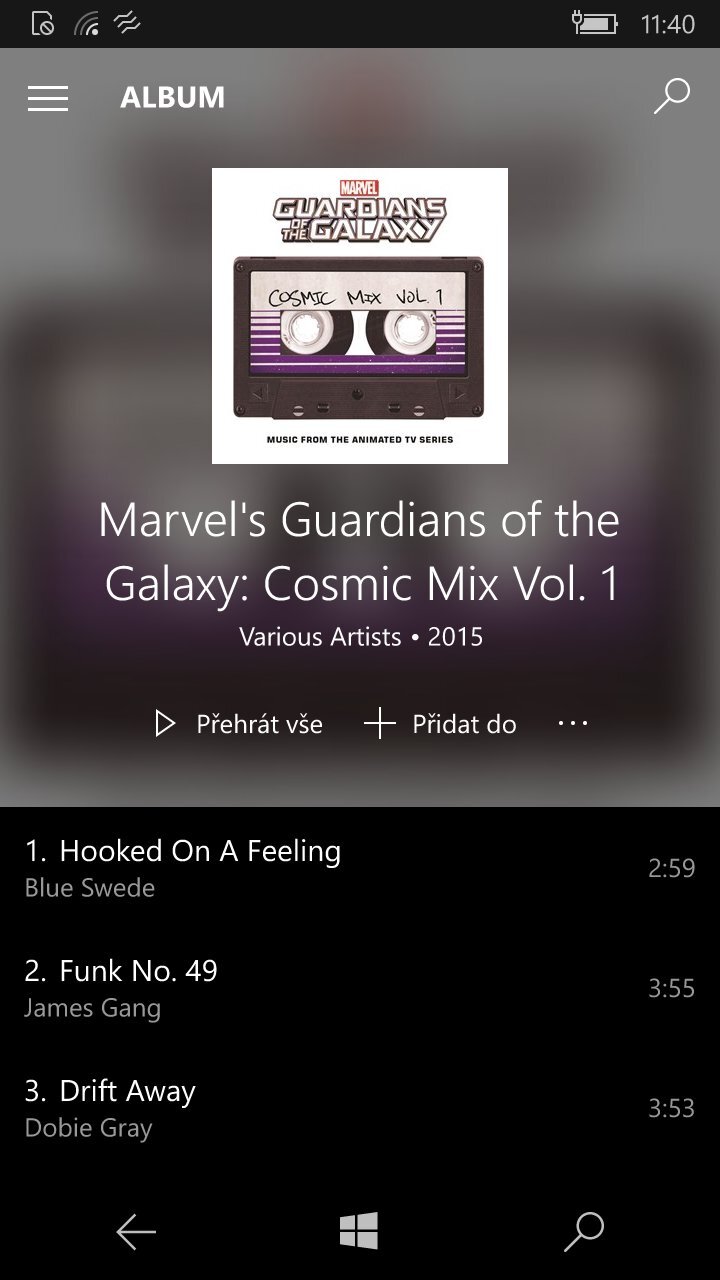The image size is (720, 1280).
Task: Open the hamburger navigation menu
Action: [48, 97]
